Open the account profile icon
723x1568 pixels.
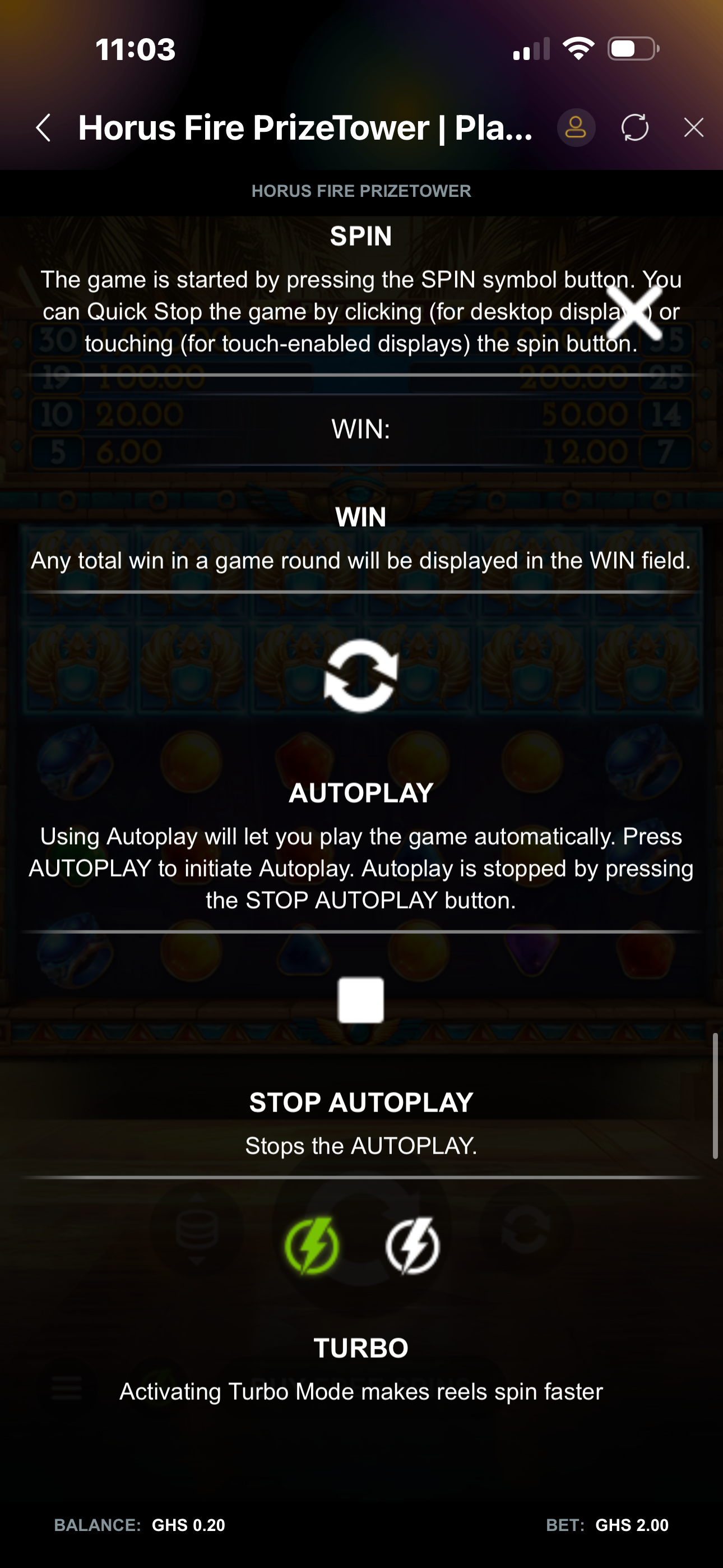(576, 128)
